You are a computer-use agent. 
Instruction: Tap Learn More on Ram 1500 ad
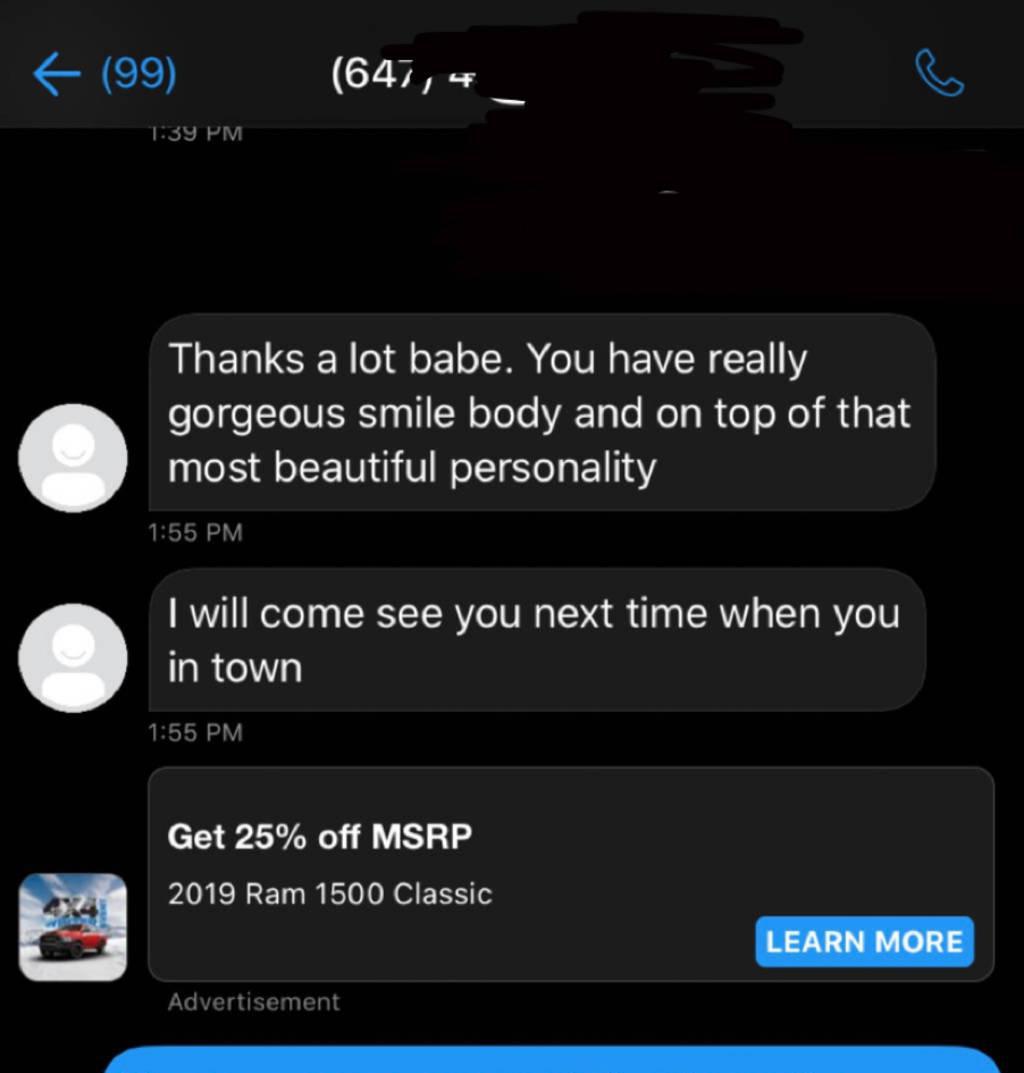864,941
